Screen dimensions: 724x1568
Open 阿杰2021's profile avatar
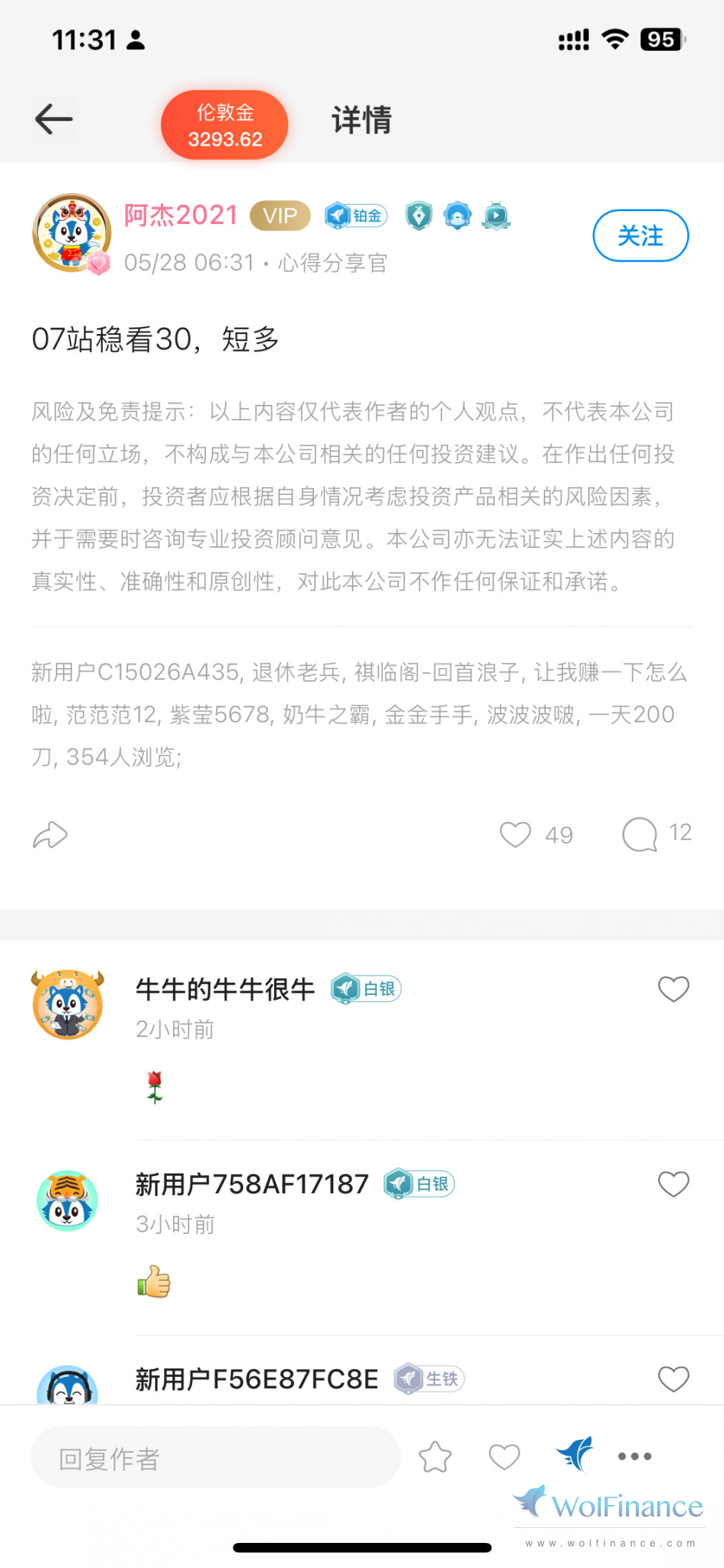[72, 233]
